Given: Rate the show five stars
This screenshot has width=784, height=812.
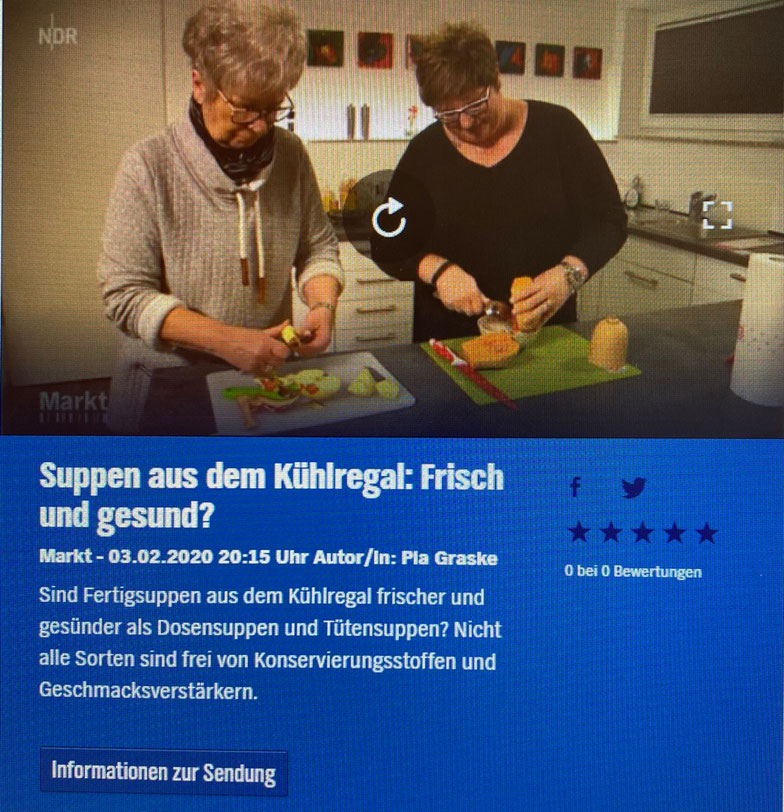Looking at the screenshot, I should pos(707,533).
